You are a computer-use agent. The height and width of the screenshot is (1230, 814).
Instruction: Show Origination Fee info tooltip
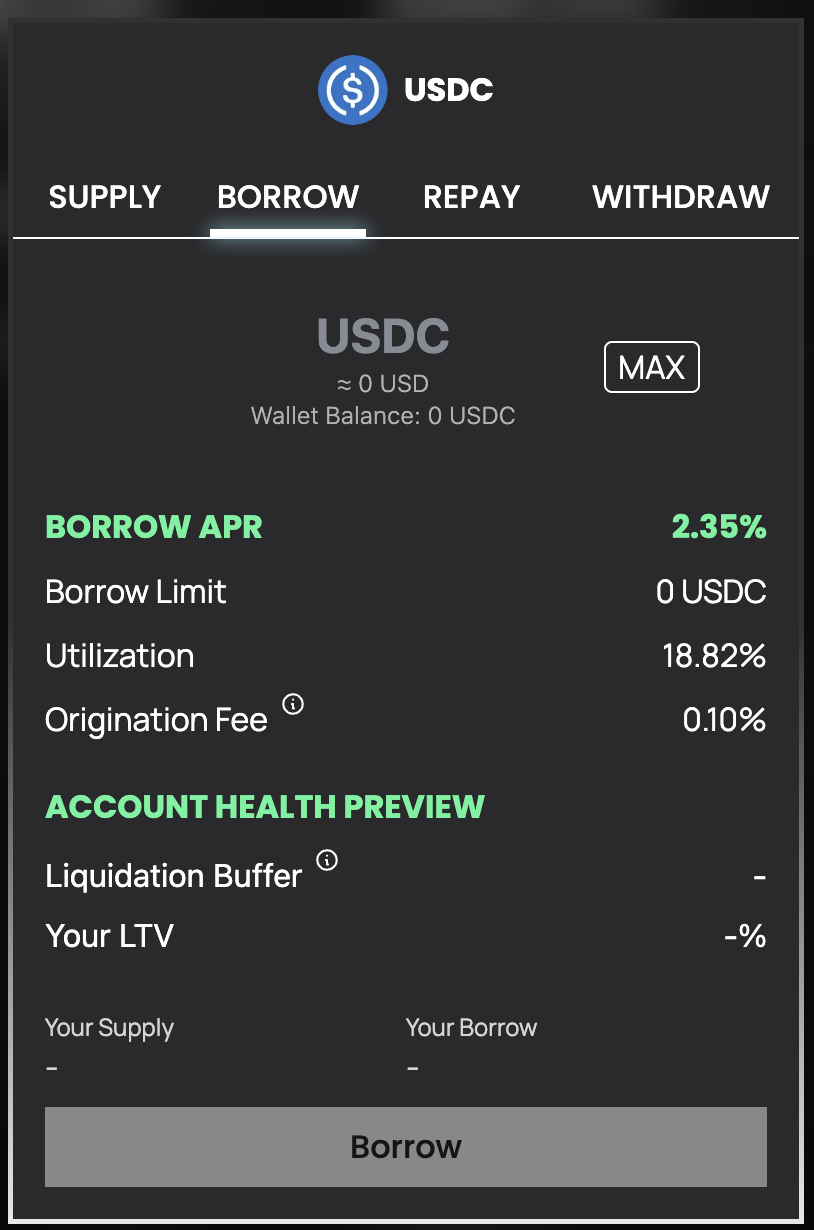[x=293, y=705]
